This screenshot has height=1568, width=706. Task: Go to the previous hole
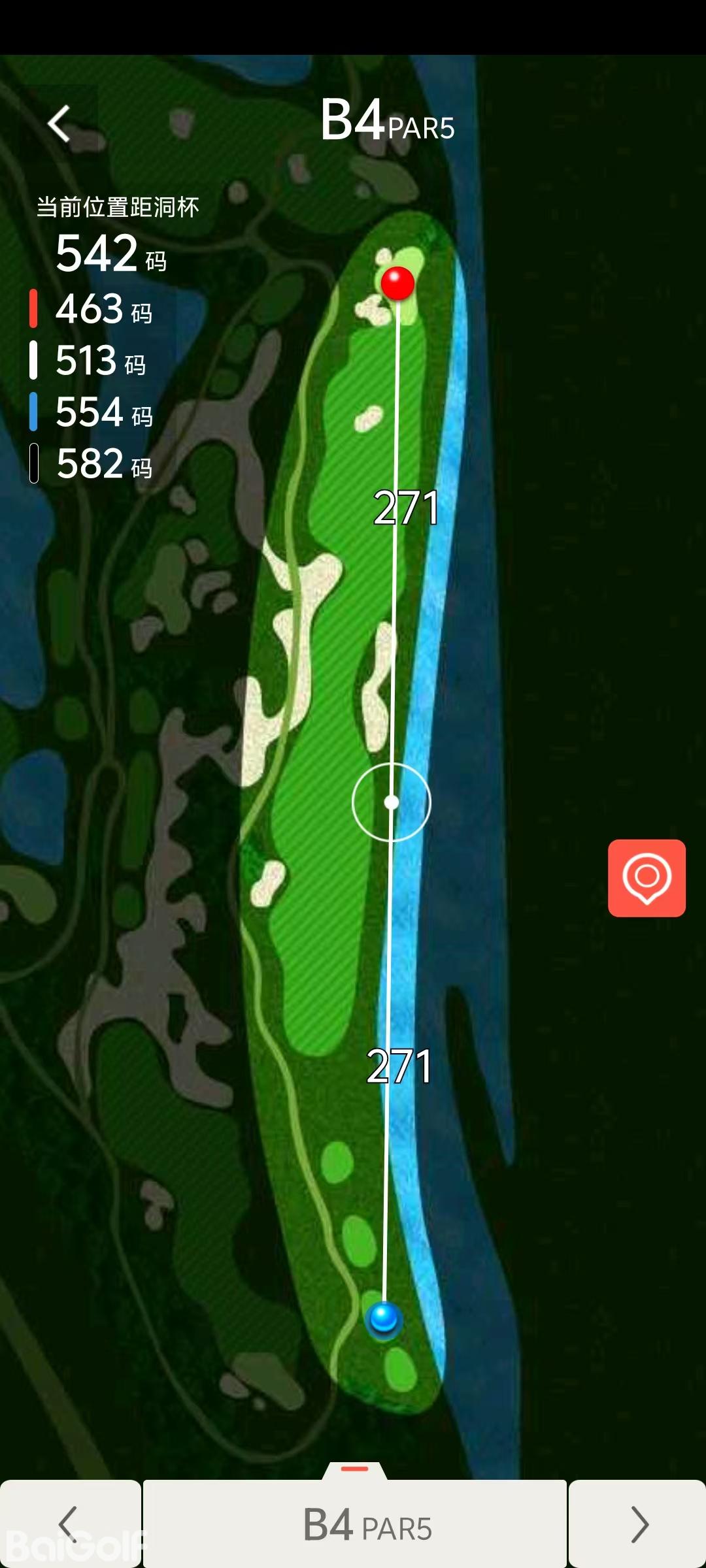pyautogui.click(x=69, y=1524)
